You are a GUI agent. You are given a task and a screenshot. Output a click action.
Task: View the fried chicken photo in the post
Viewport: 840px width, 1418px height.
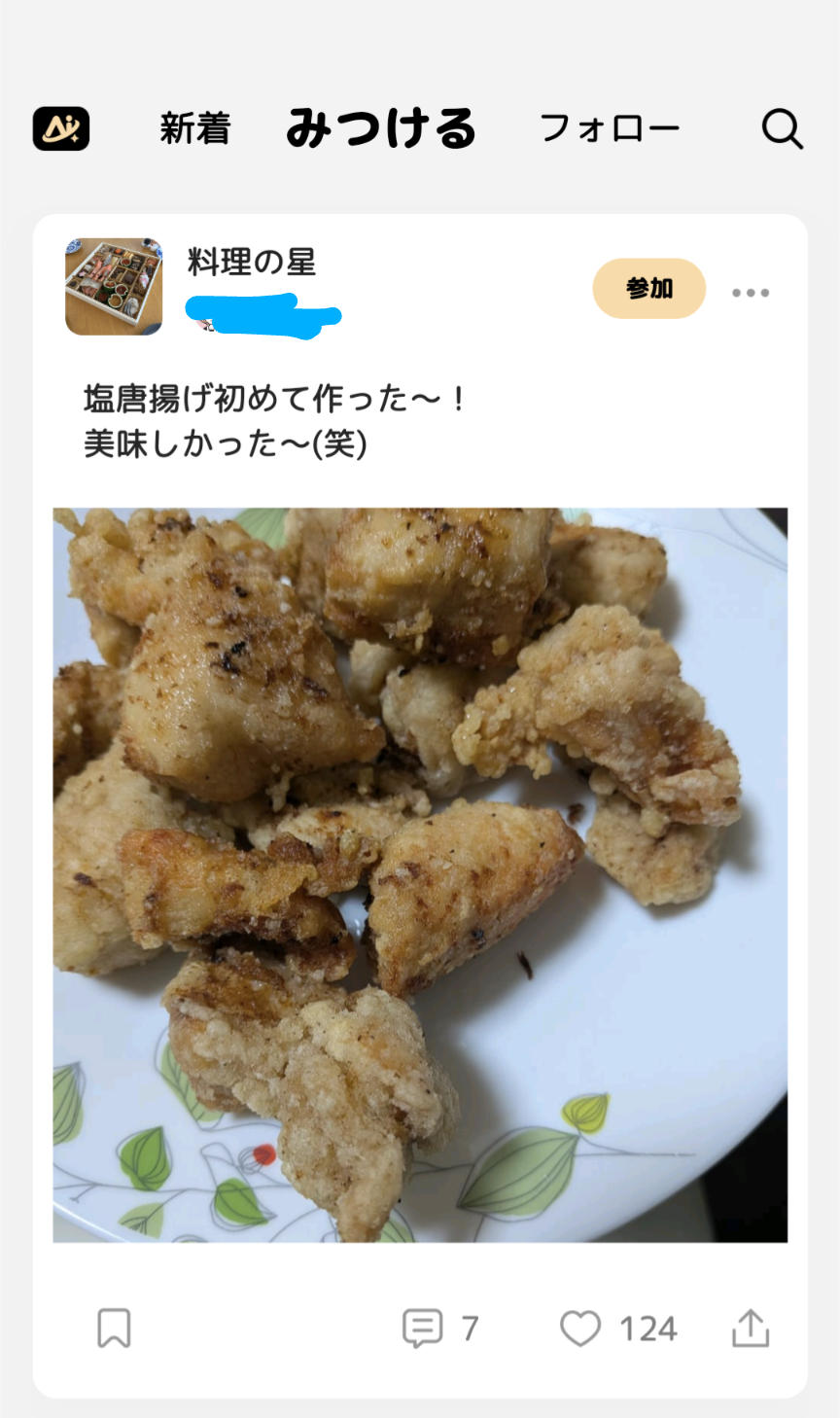(420, 874)
